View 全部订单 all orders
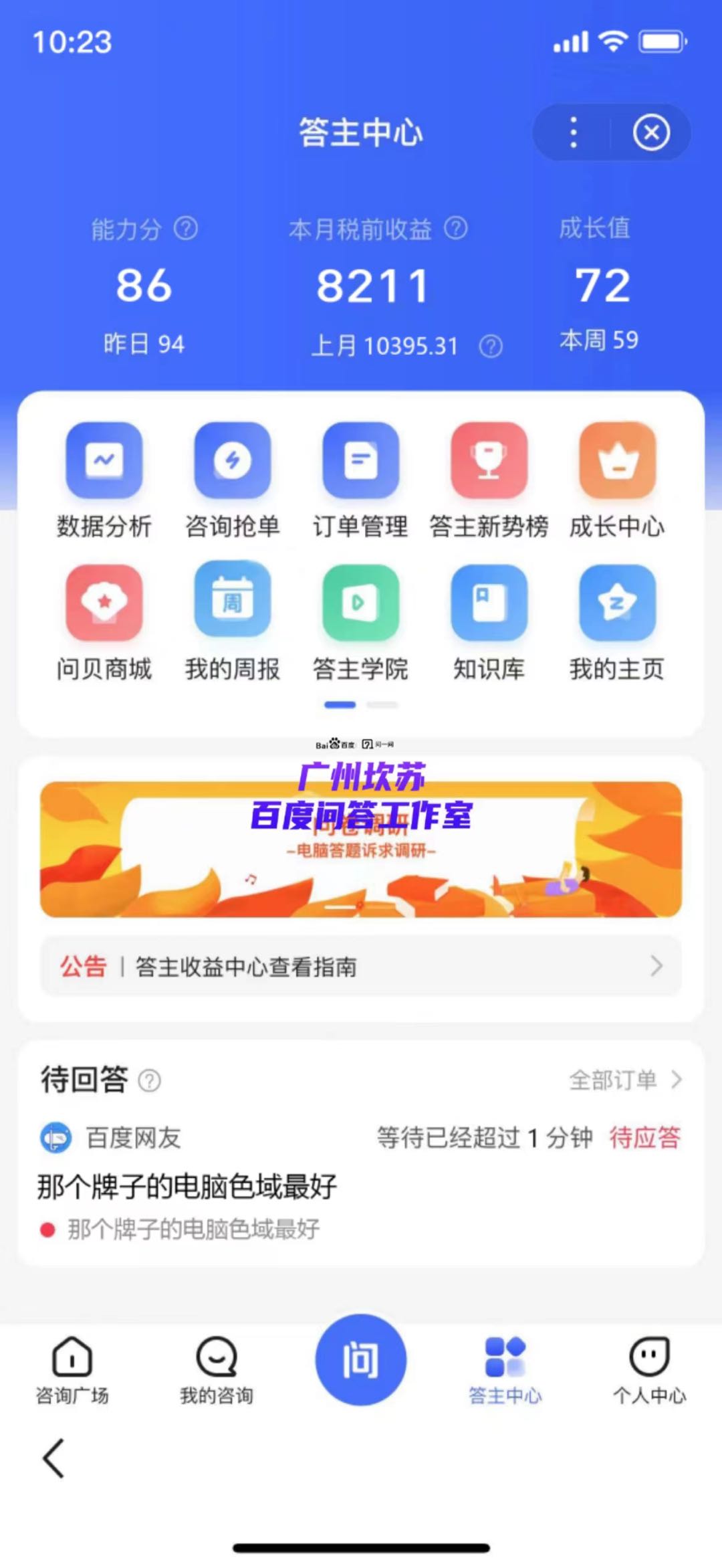This screenshot has height=1568, width=722. pyautogui.click(x=624, y=1080)
